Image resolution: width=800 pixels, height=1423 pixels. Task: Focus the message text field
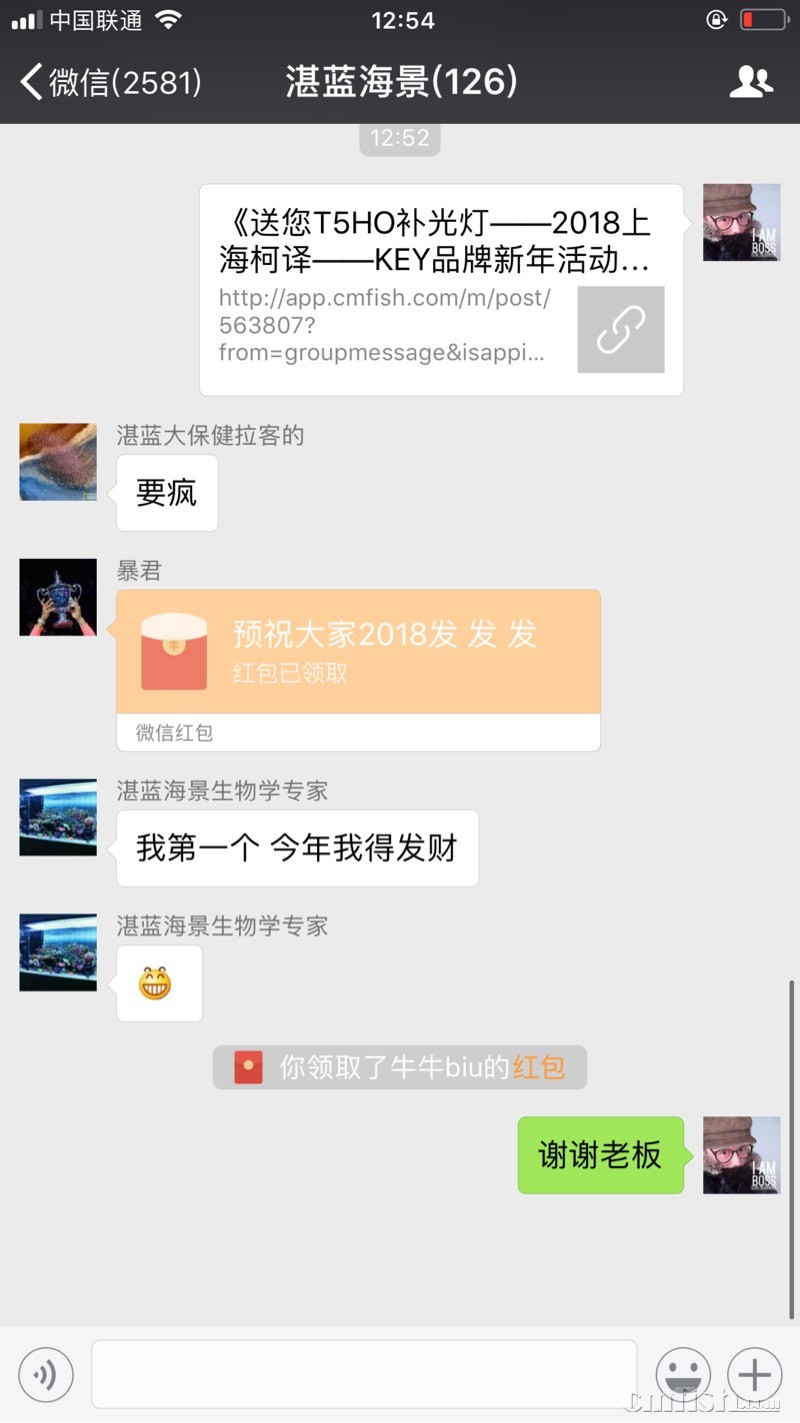364,1375
